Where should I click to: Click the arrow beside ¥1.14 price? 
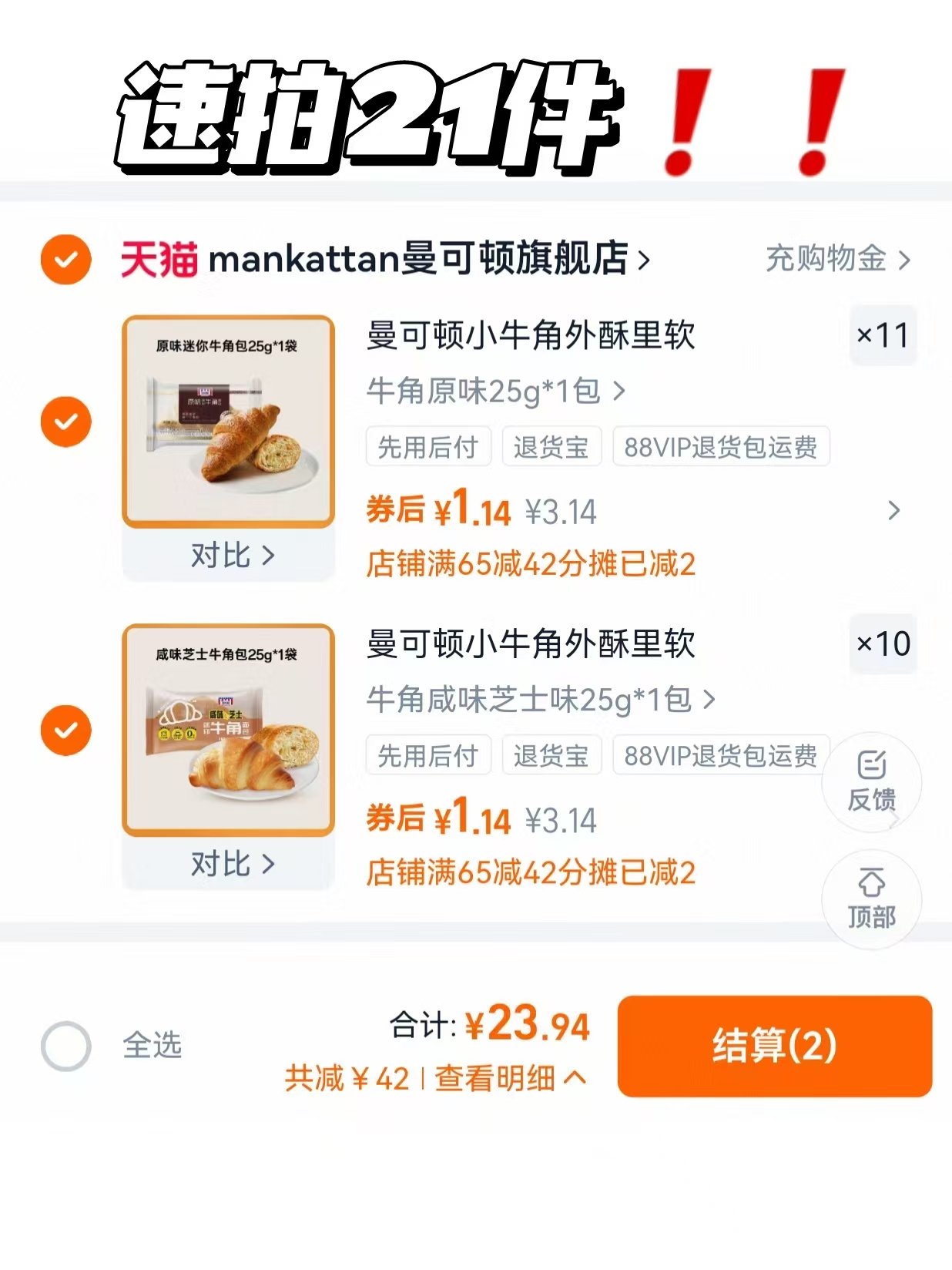point(893,510)
